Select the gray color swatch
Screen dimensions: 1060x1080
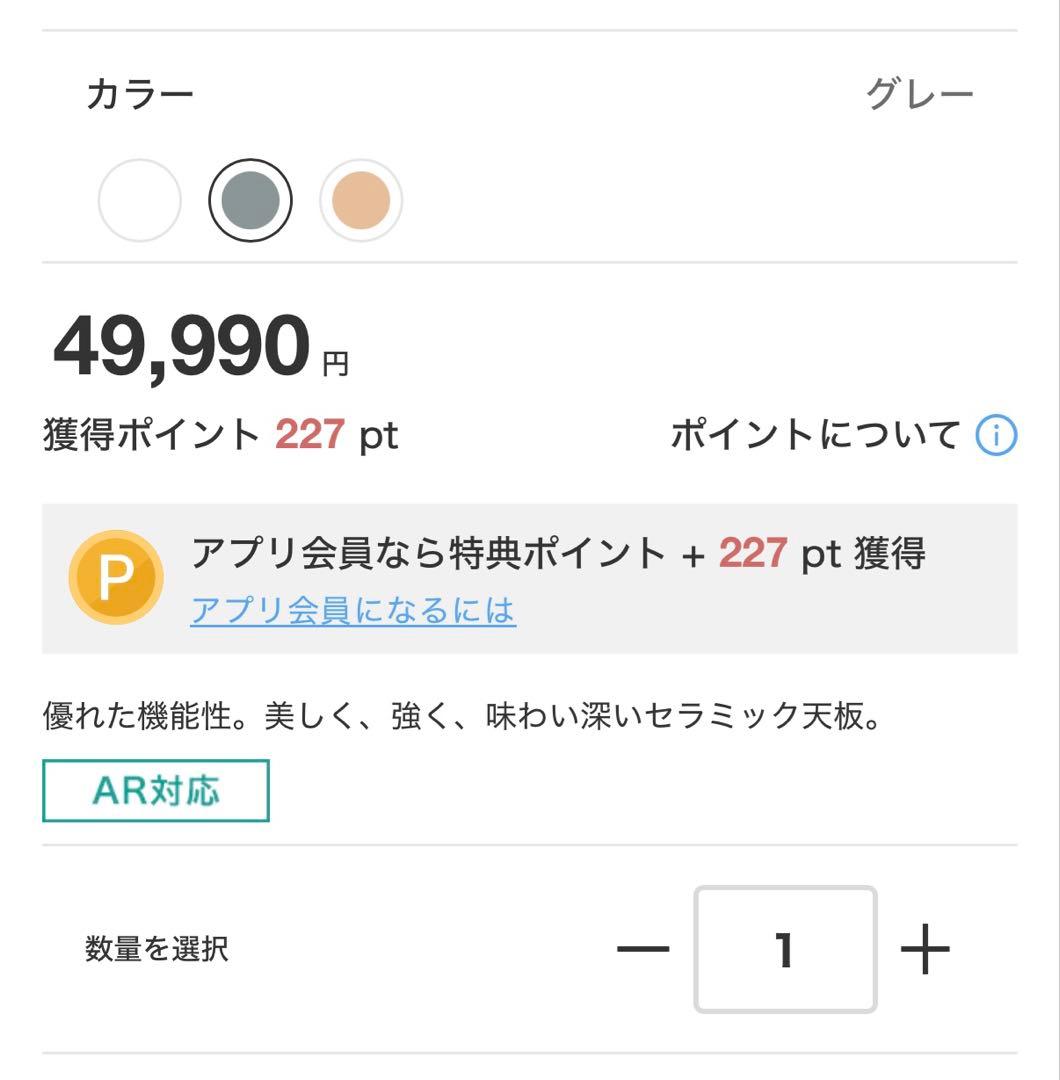pos(250,199)
